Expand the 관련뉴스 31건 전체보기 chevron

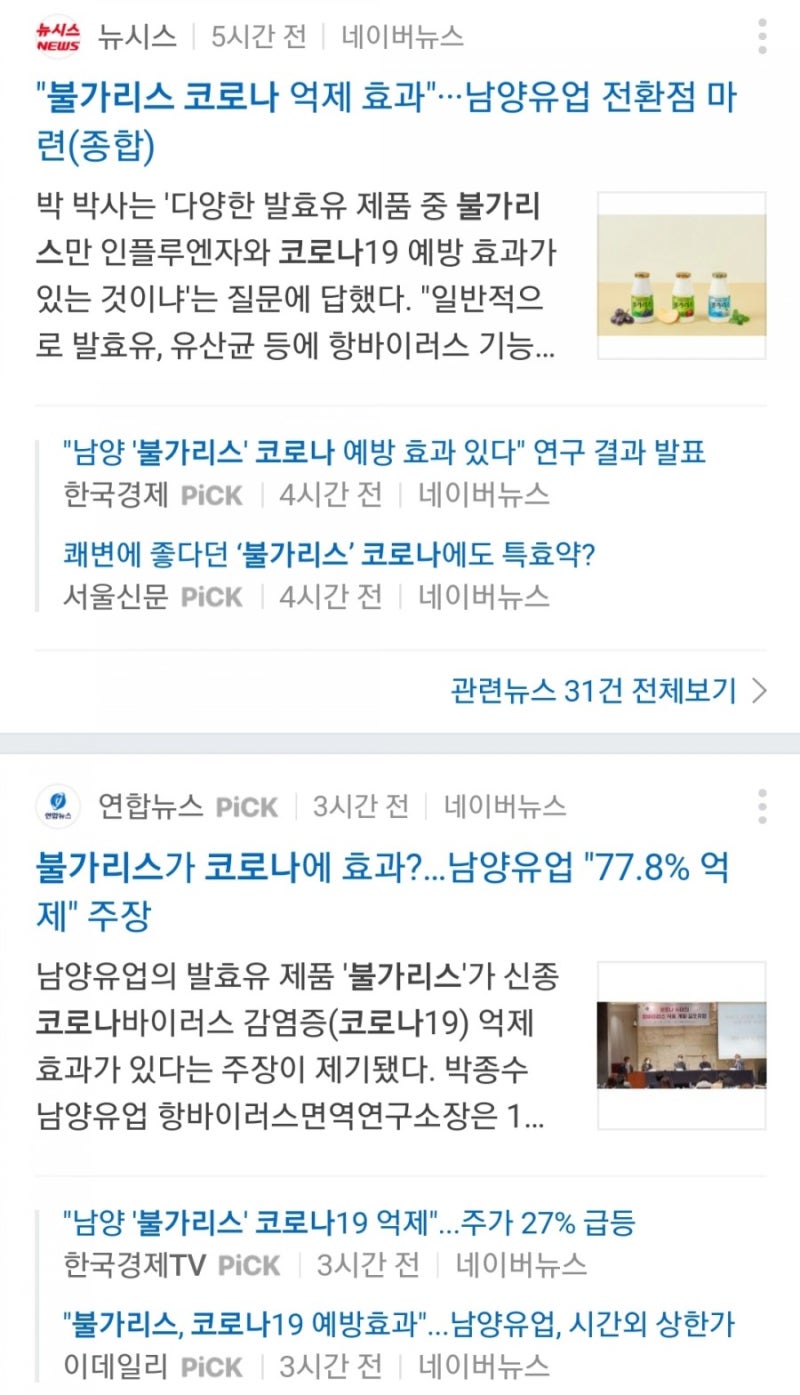[x=761, y=690]
